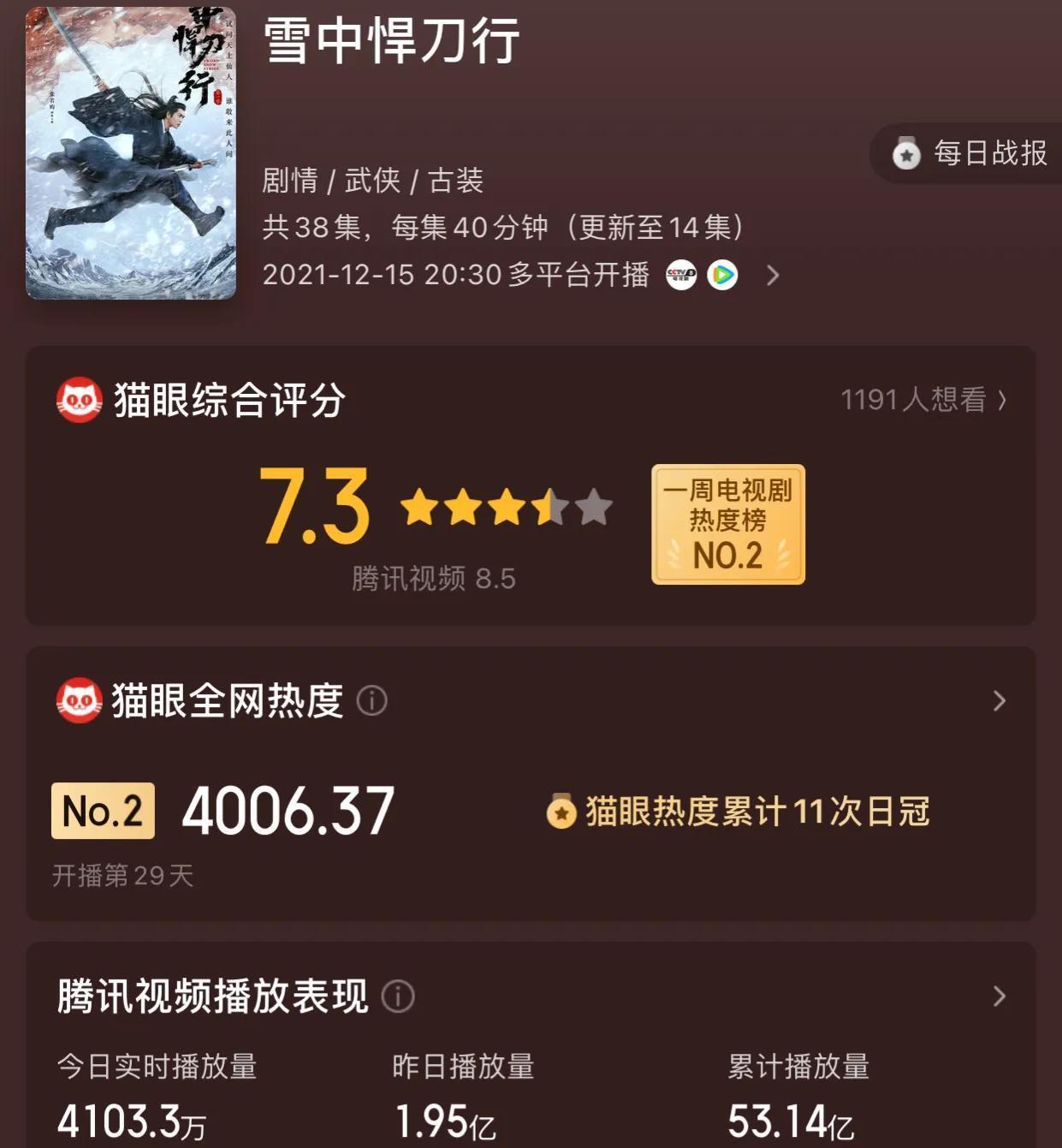This screenshot has width=1062, height=1148.
Task: Click the Maoyan cat logo beside 猫眼全网热度
Action: [78, 700]
